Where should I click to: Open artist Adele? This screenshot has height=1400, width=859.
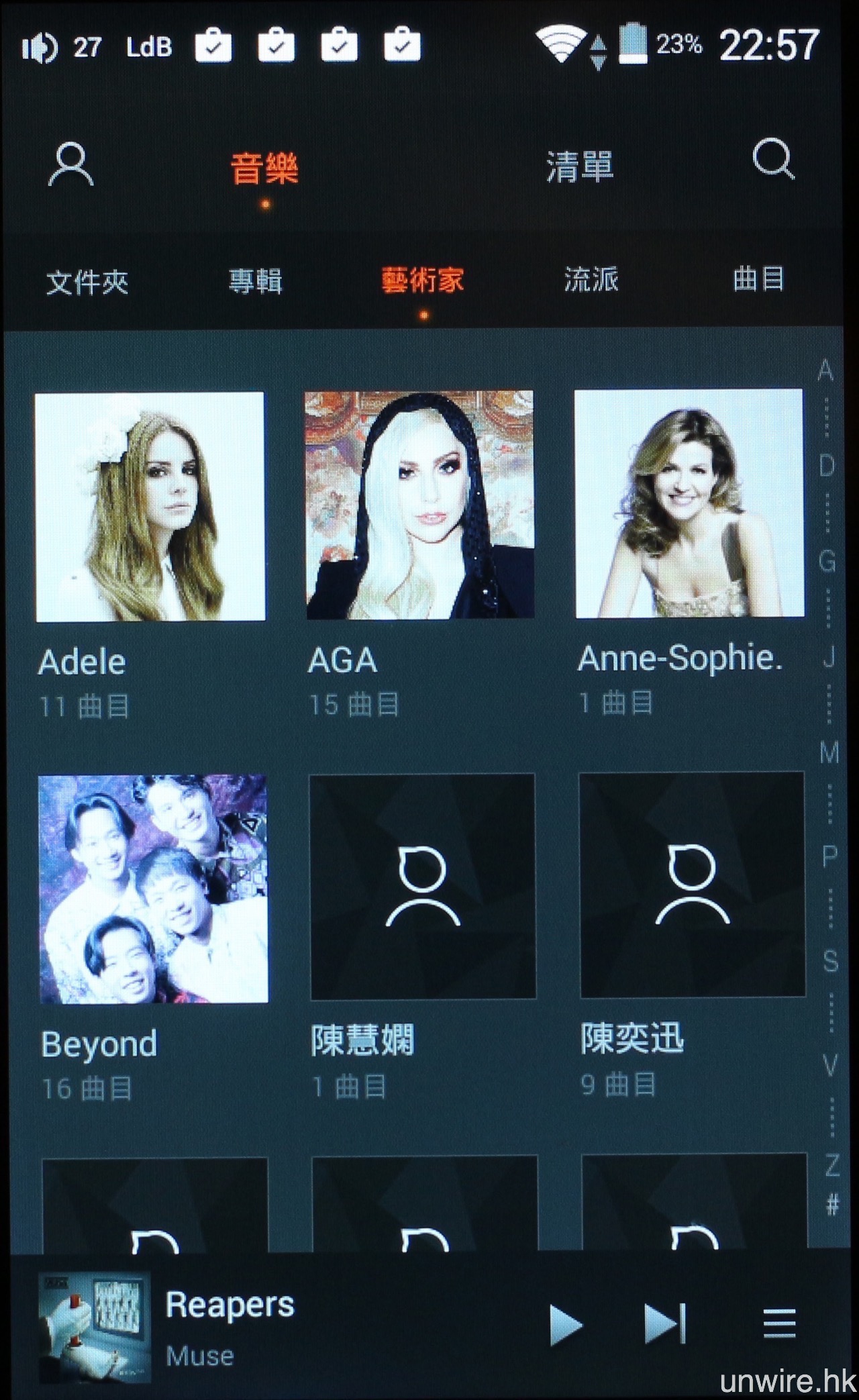pos(150,507)
